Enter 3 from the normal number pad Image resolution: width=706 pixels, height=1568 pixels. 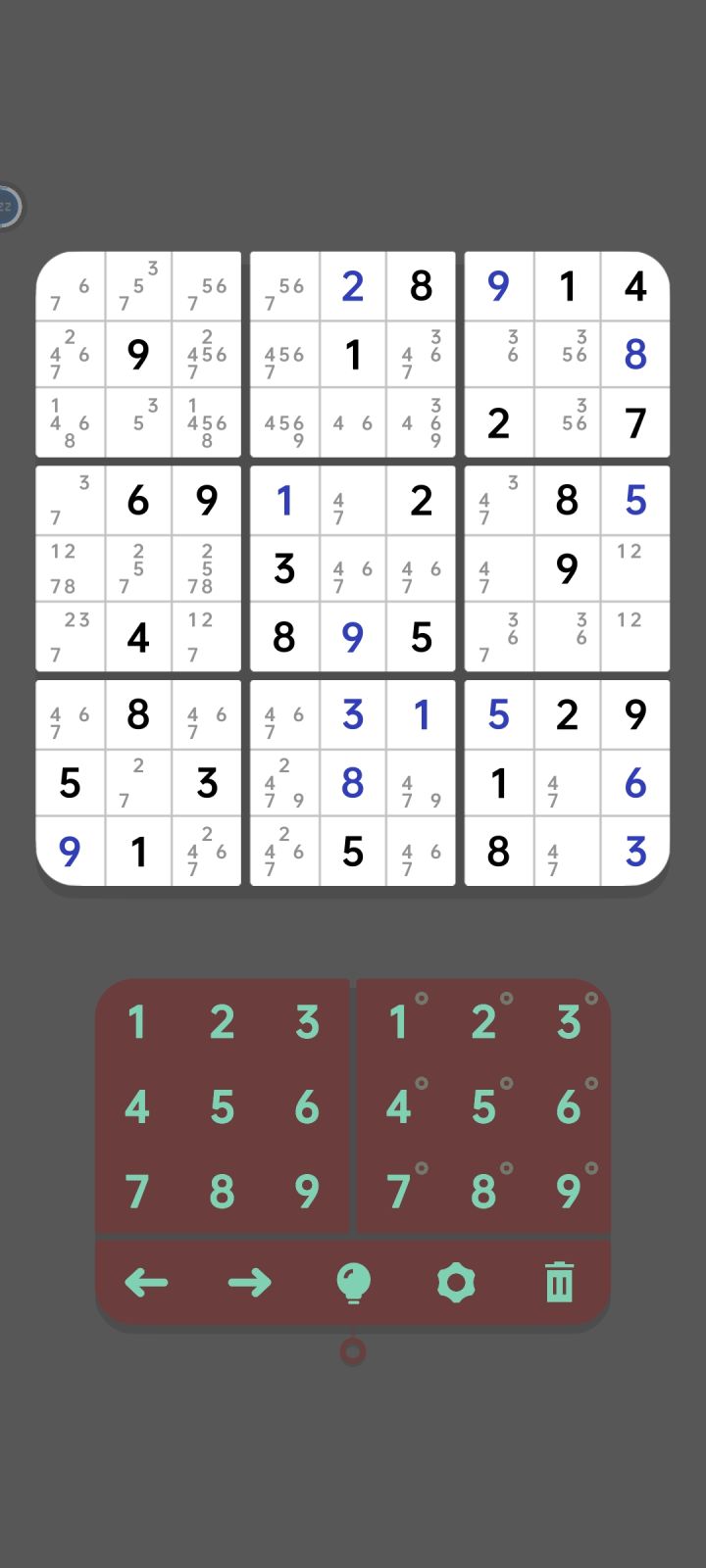(307, 1023)
